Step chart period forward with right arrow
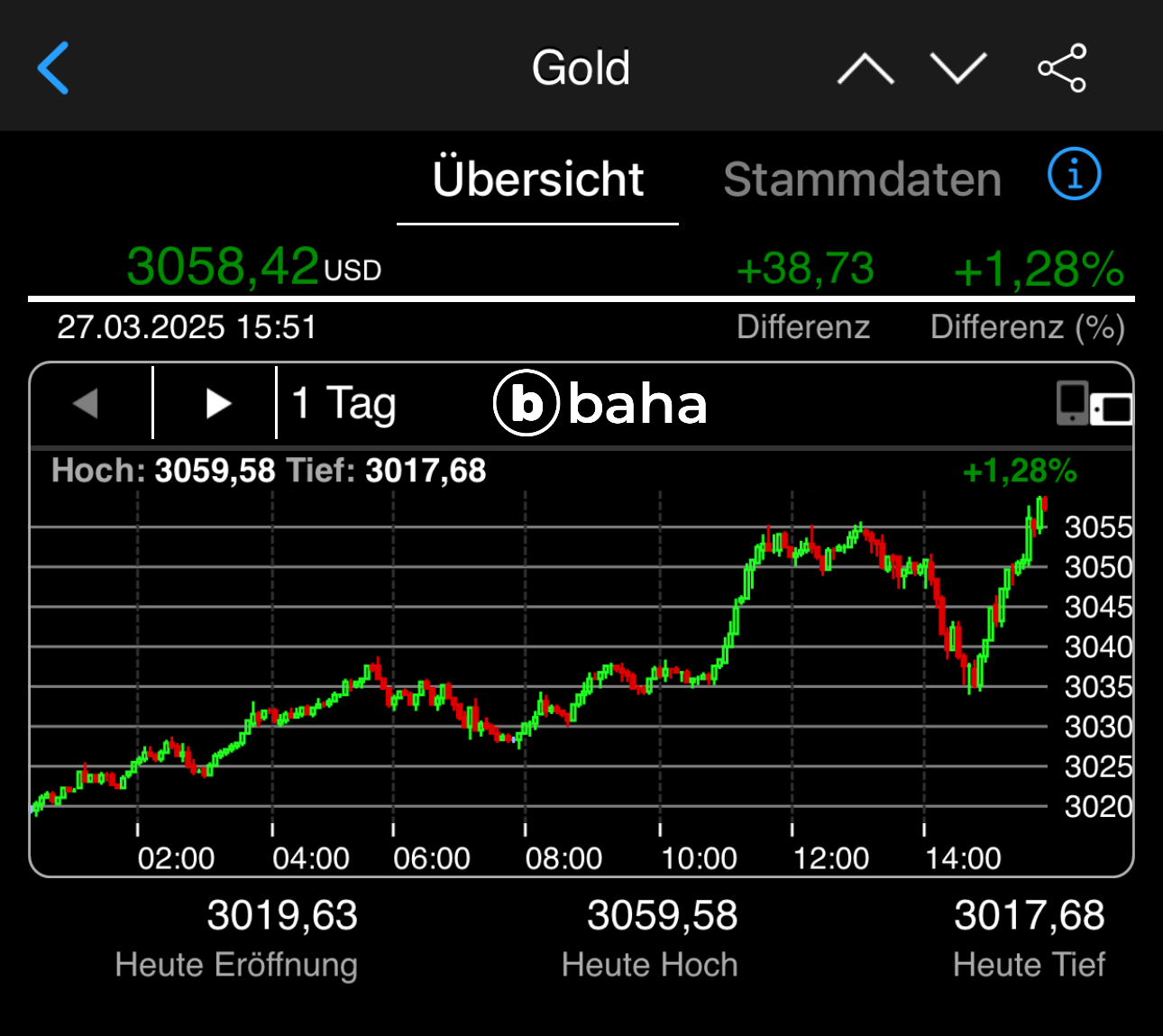1163x1036 pixels. point(216,403)
